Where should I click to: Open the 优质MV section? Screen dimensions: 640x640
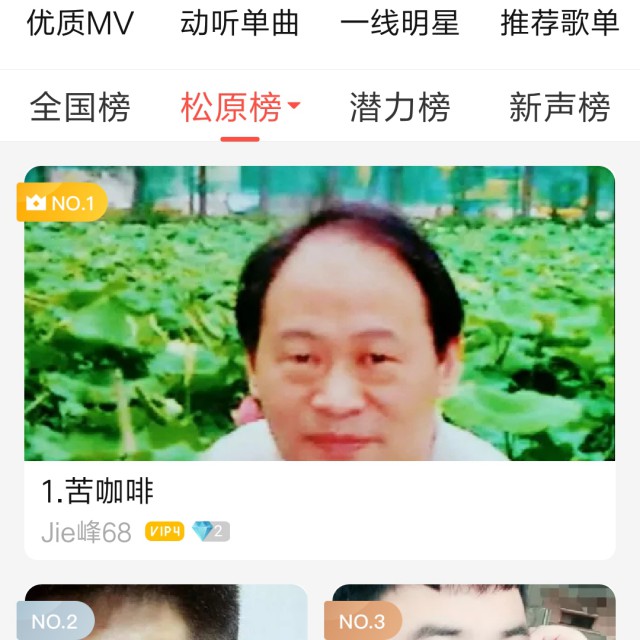(x=80, y=24)
